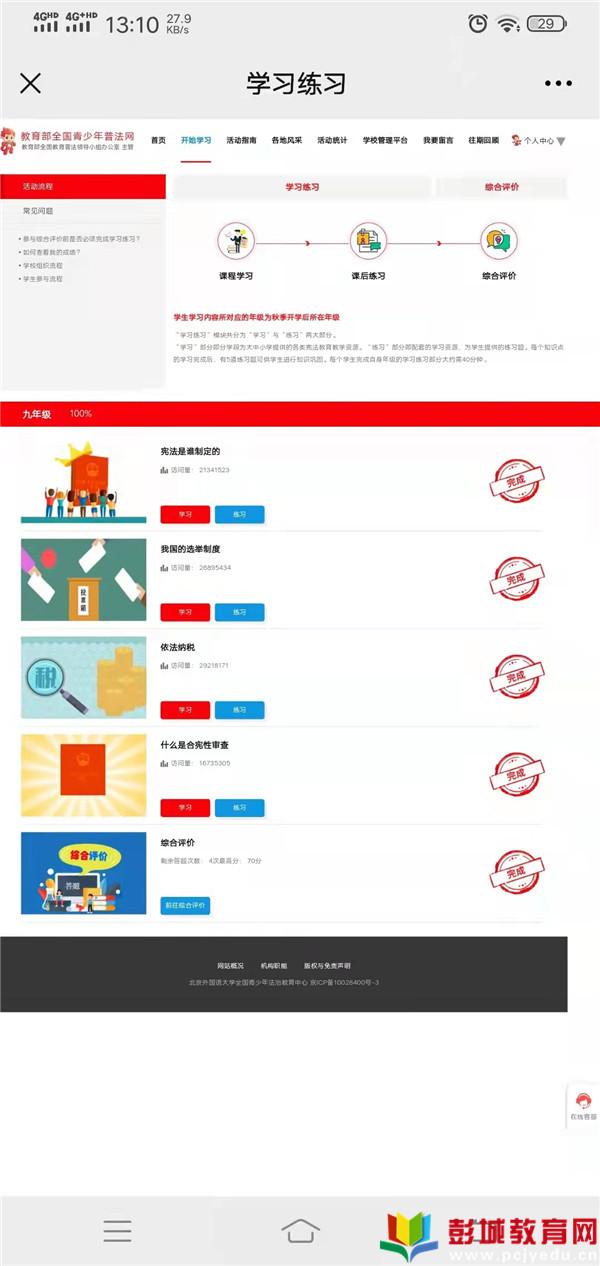Open 学校管理平台 navigation item
This screenshot has height=1266, width=600.
(385, 141)
